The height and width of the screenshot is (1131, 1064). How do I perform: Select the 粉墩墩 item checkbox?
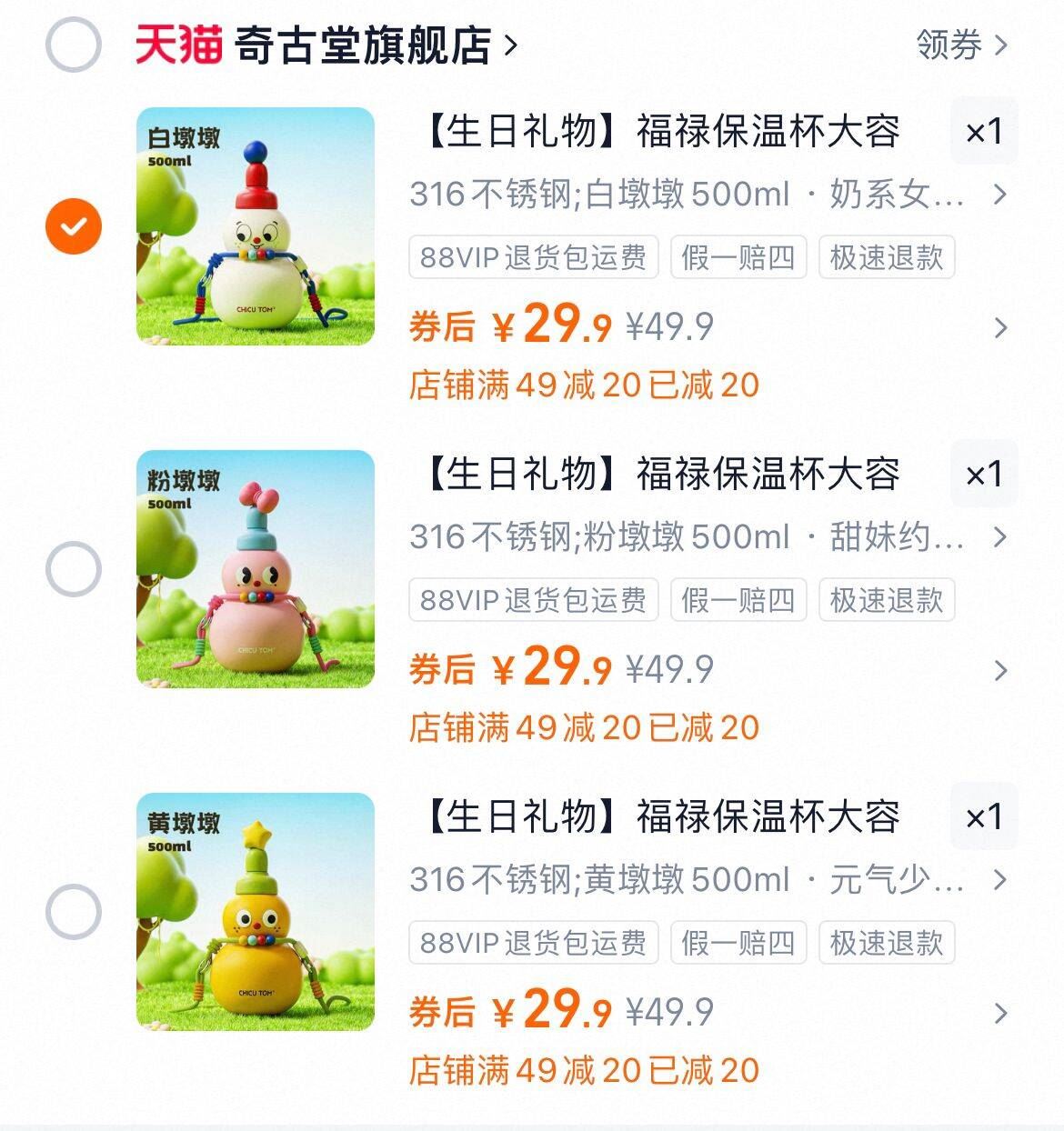[x=75, y=568]
